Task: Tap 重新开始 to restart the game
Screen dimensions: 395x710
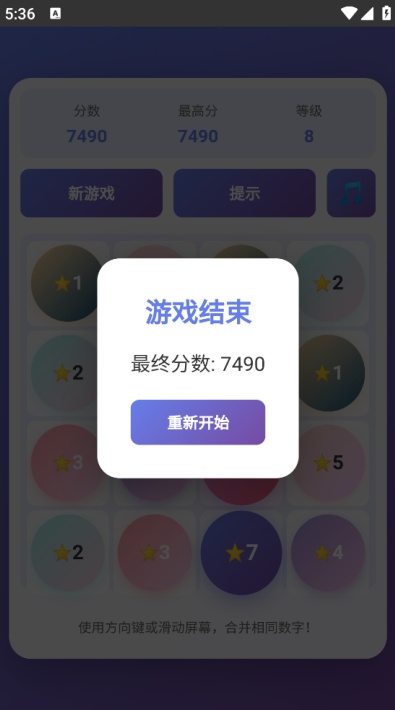Action: [x=198, y=422]
